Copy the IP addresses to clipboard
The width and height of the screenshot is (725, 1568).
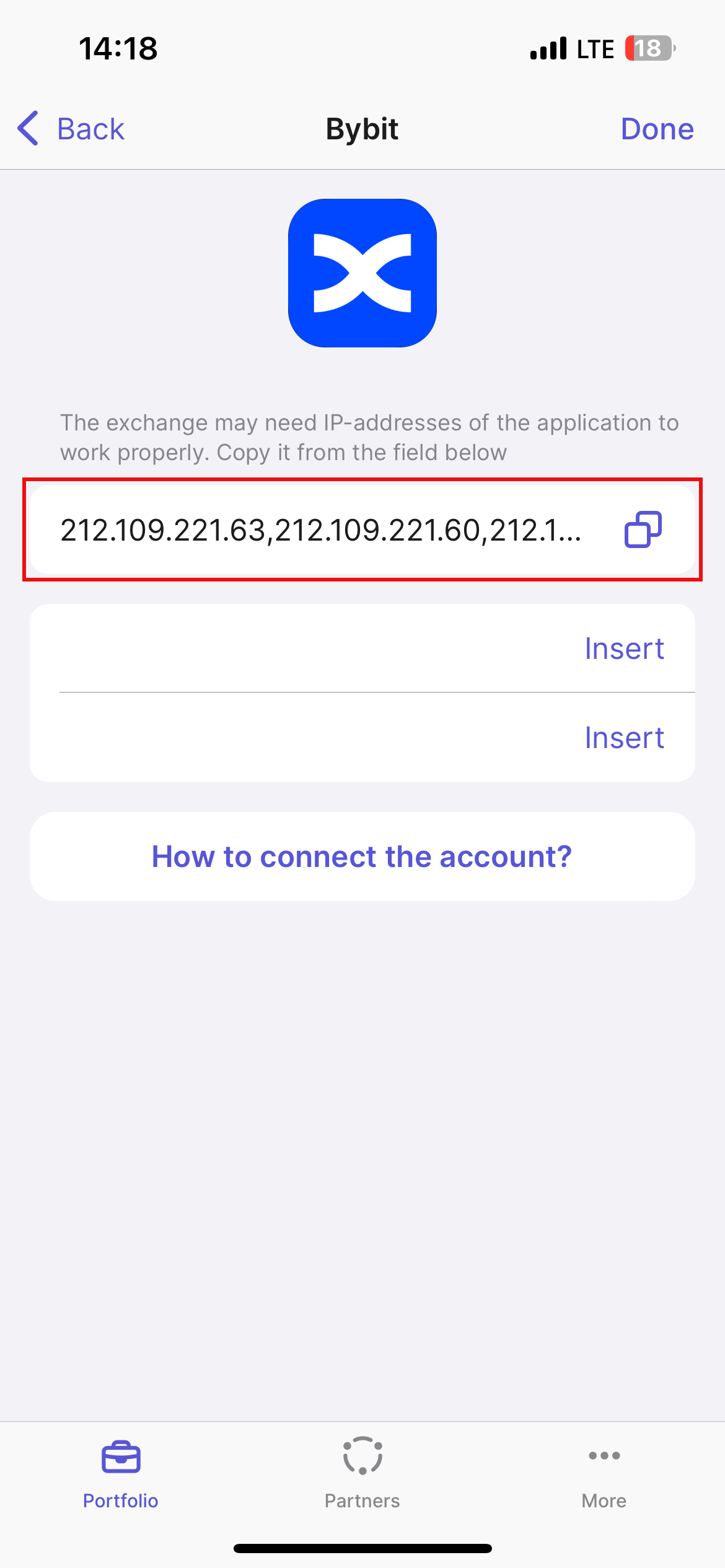643,529
